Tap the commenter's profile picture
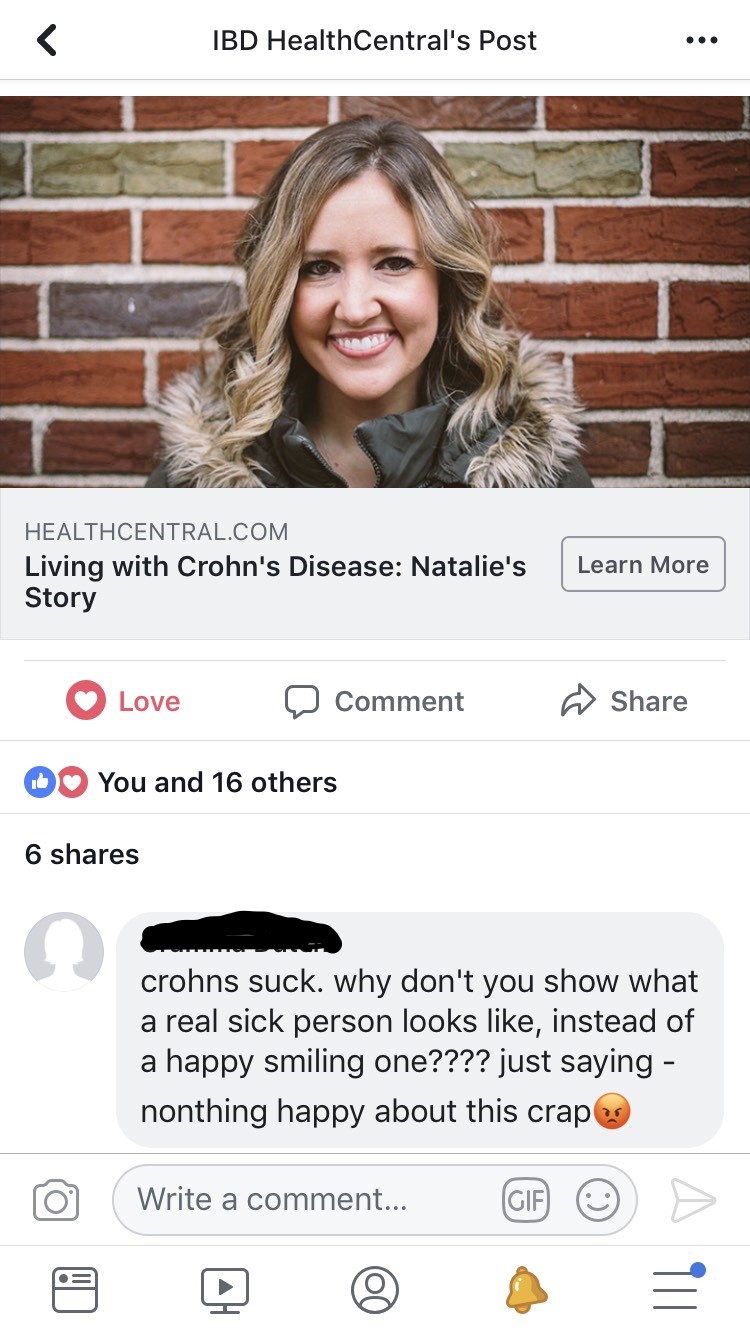 pos(64,952)
